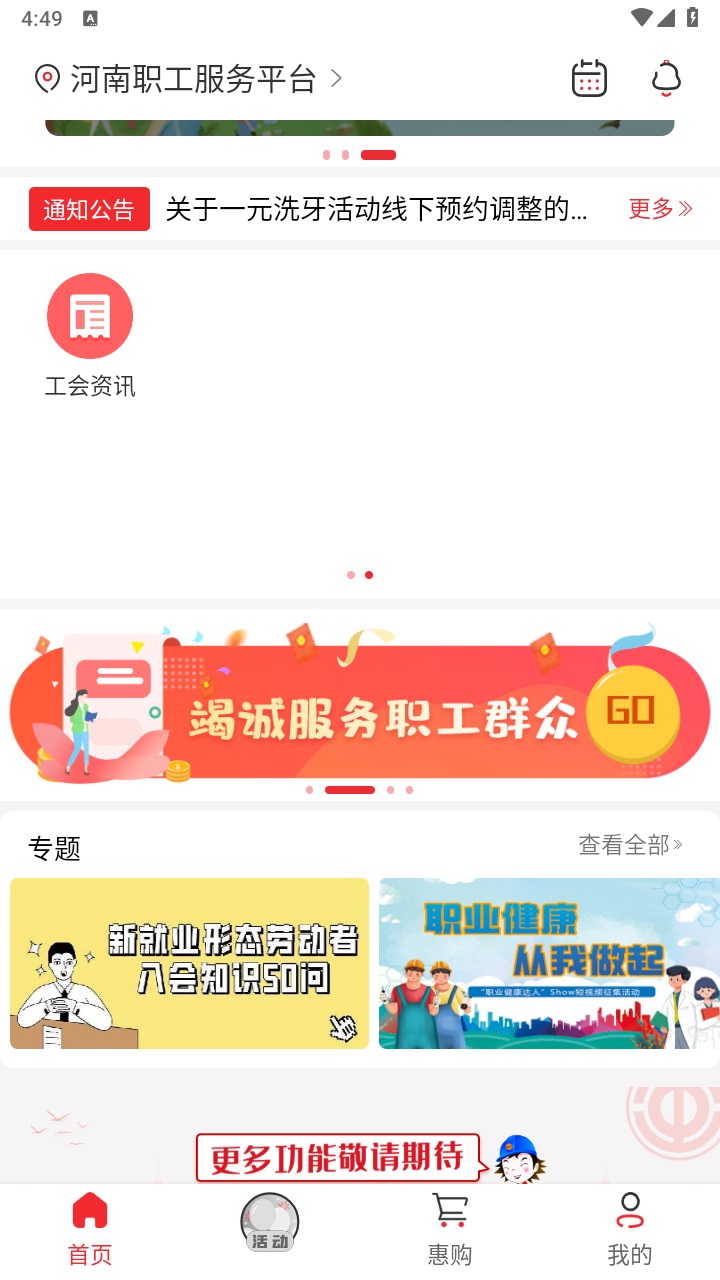Read the 一元洗牙活动 notice

[x=376, y=209]
